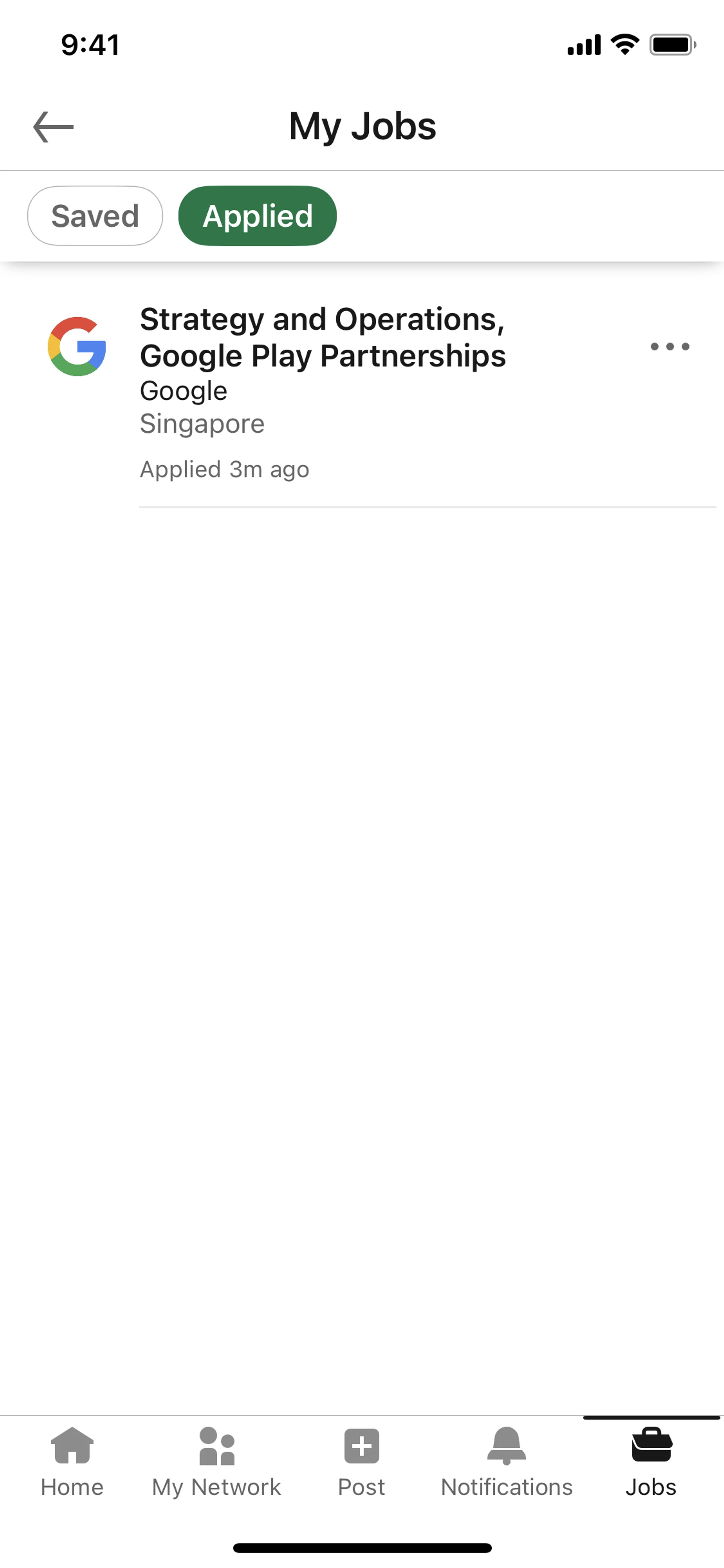Go to the Home tab
724x1568 pixels.
click(x=72, y=1462)
